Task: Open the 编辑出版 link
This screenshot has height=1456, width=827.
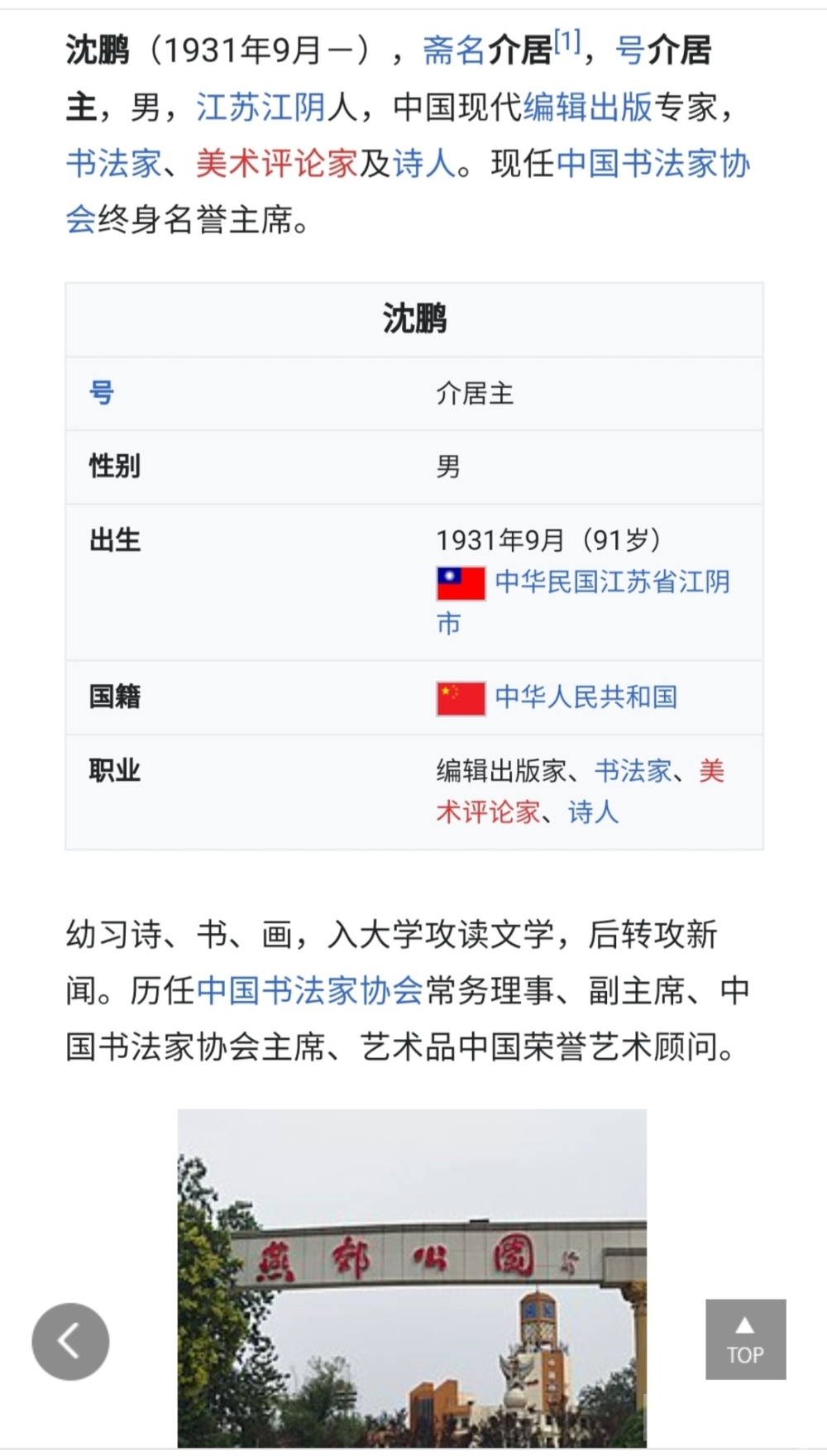Action: coord(587,108)
